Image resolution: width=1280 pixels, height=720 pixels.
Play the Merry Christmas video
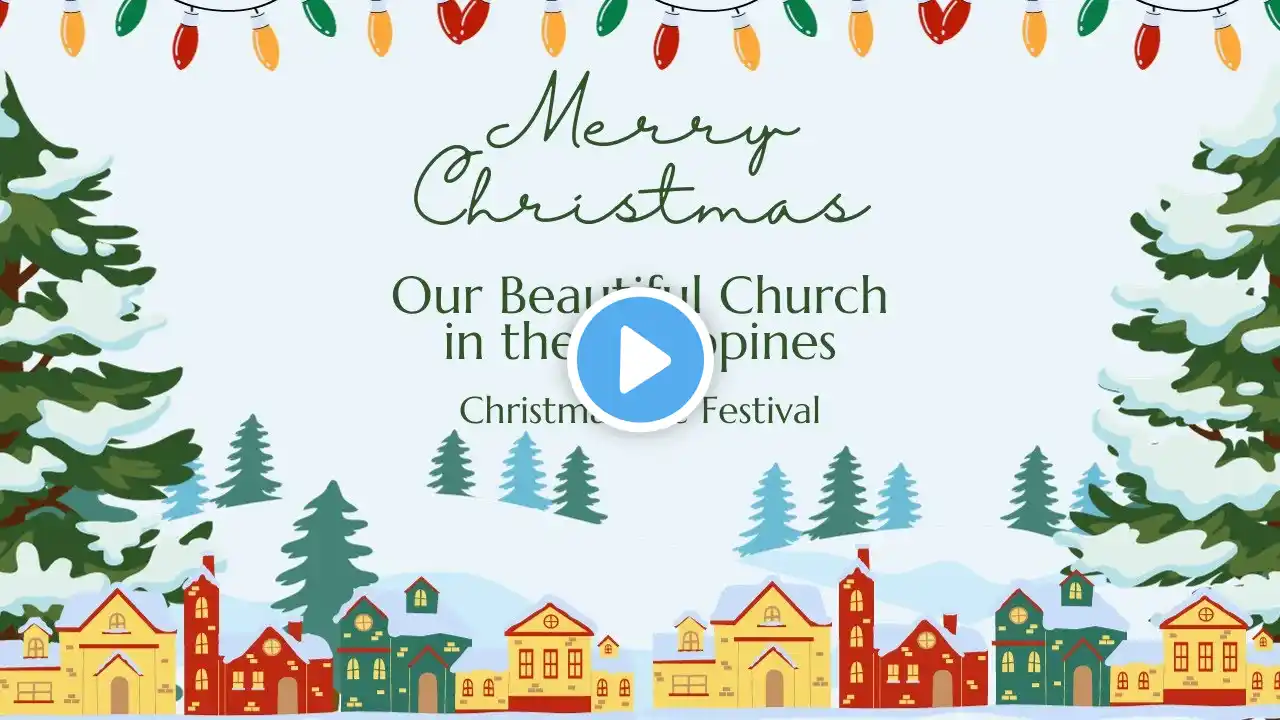click(x=640, y=360)
